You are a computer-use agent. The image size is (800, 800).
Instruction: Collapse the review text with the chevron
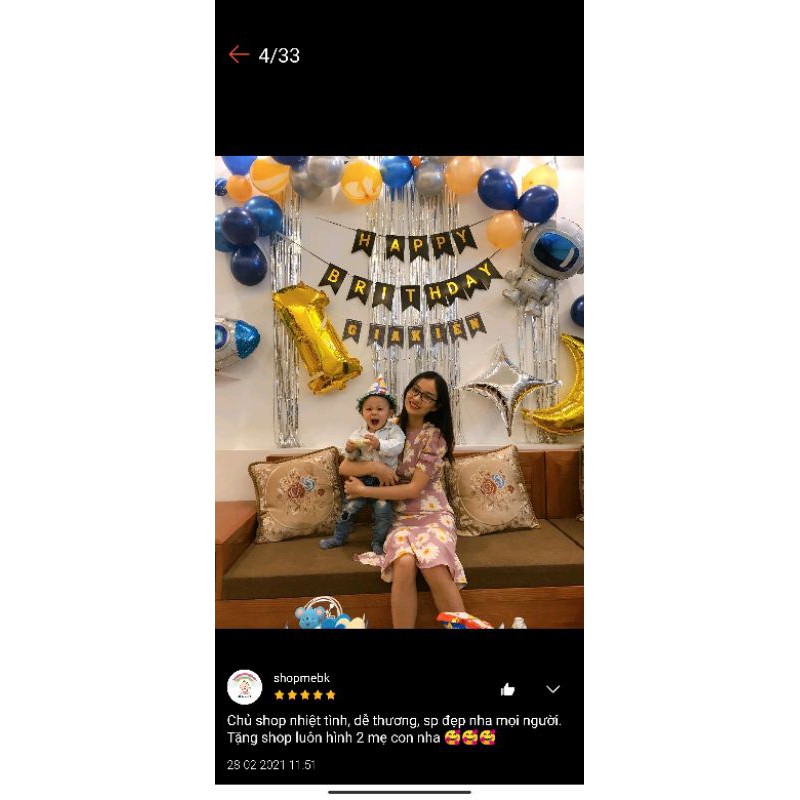click(553, 689)
